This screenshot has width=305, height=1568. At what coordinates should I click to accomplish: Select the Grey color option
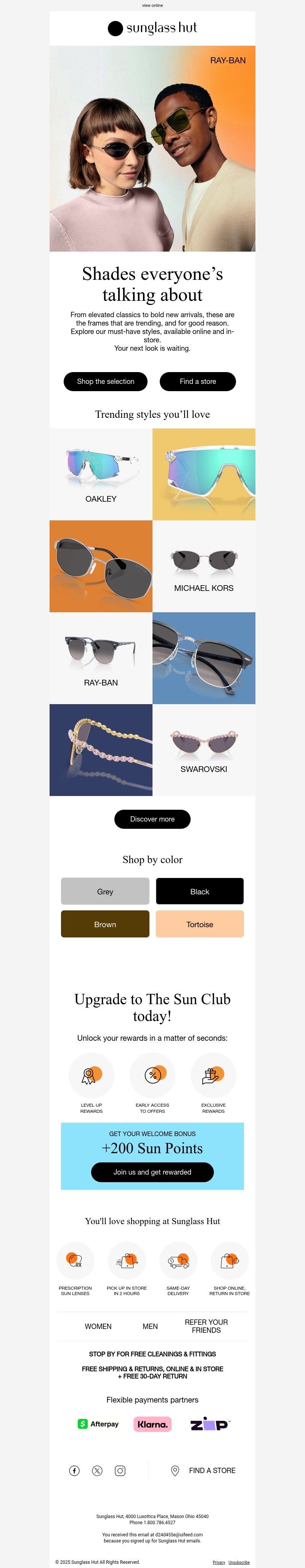[105, 891]
